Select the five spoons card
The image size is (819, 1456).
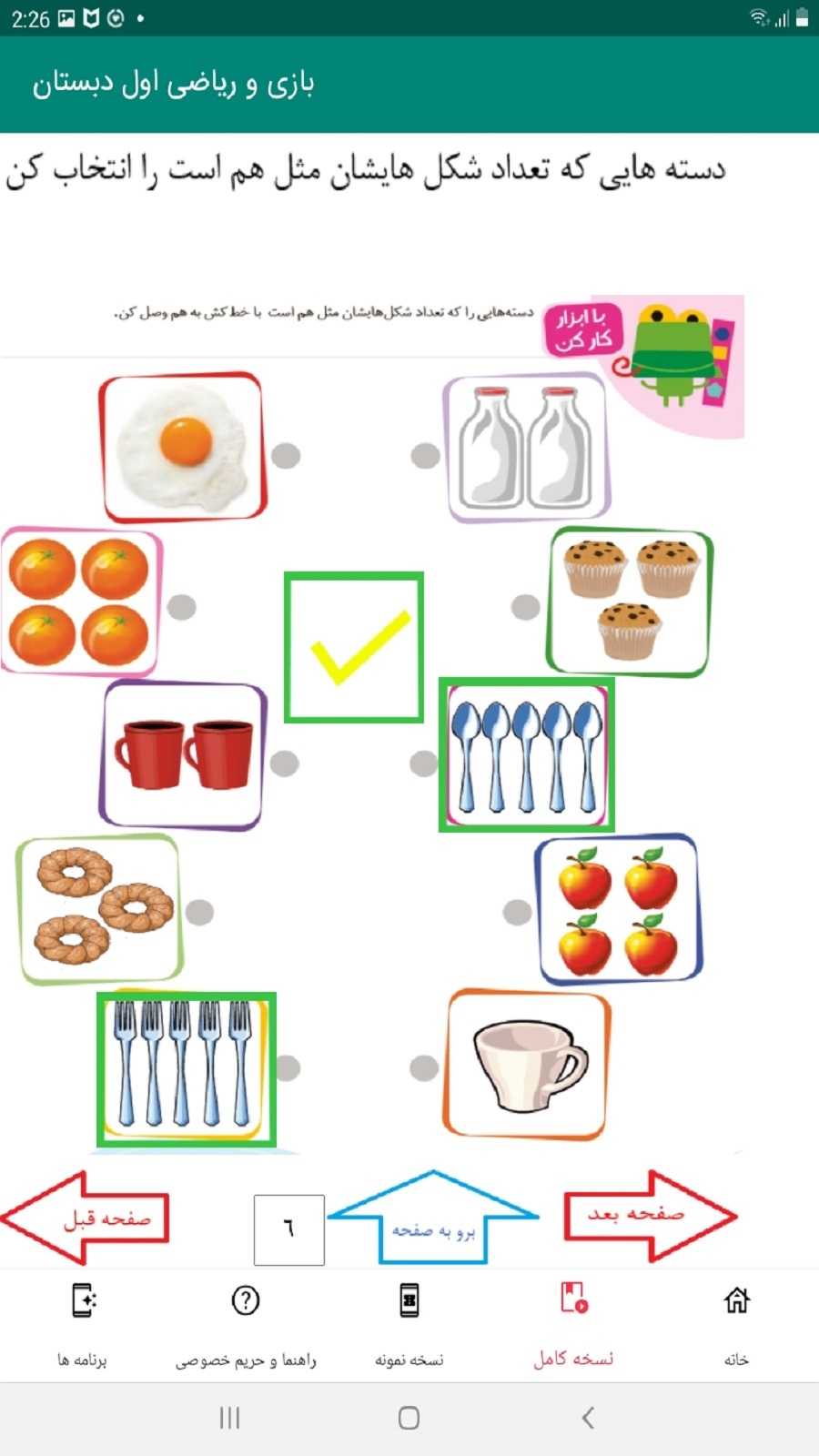coord(526,755)
